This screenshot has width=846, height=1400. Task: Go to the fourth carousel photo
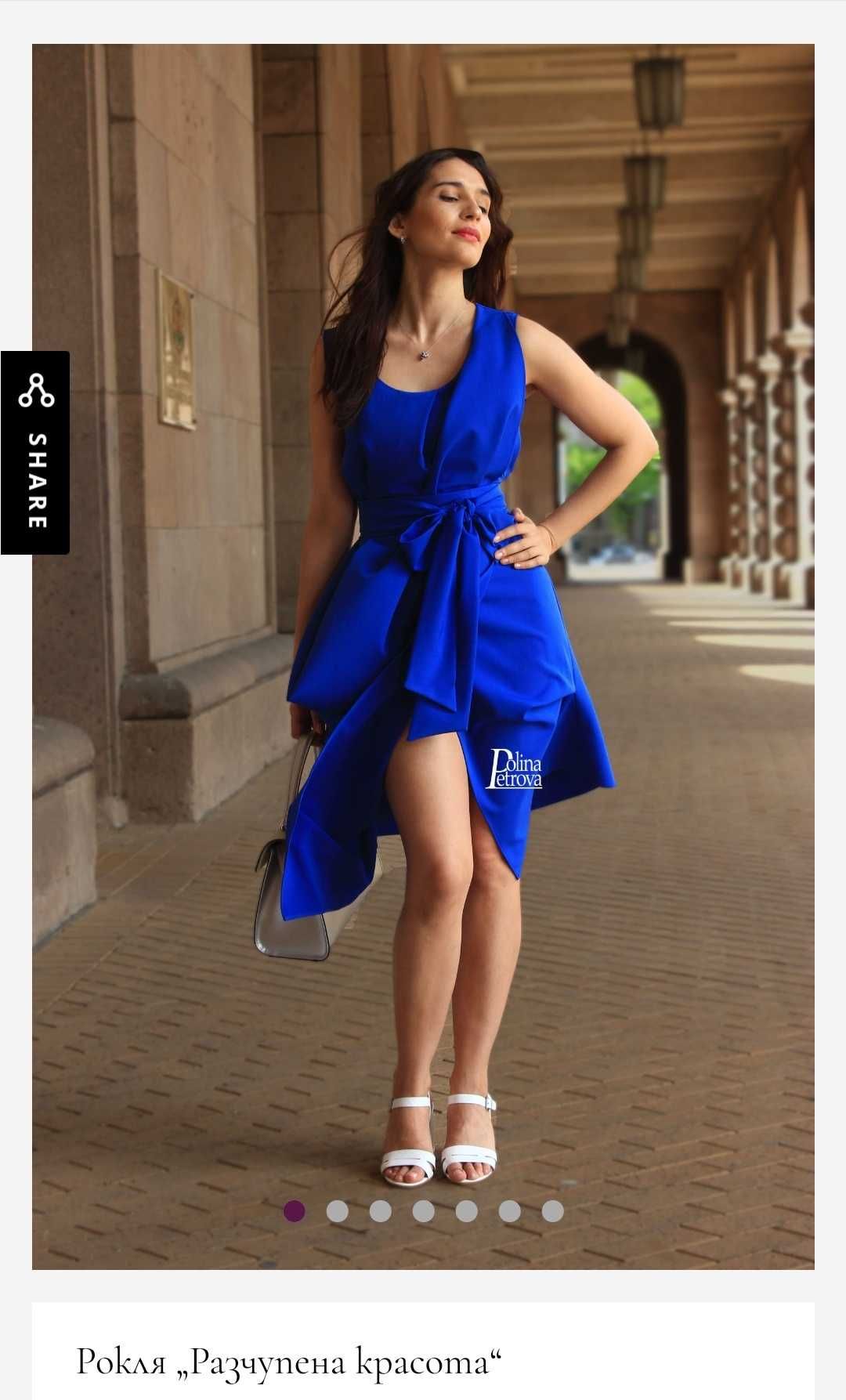point(424,1210)
